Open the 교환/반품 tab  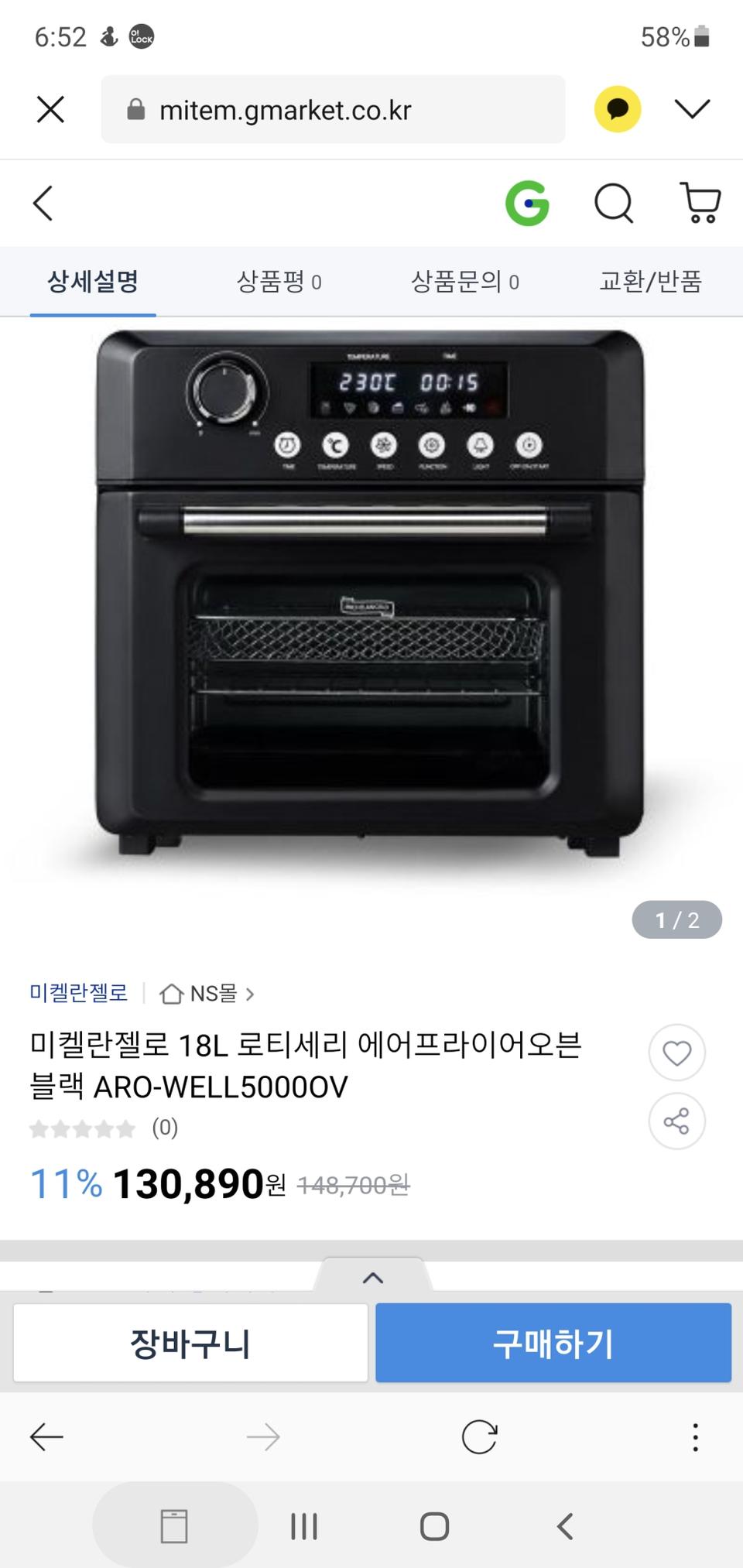651,282
